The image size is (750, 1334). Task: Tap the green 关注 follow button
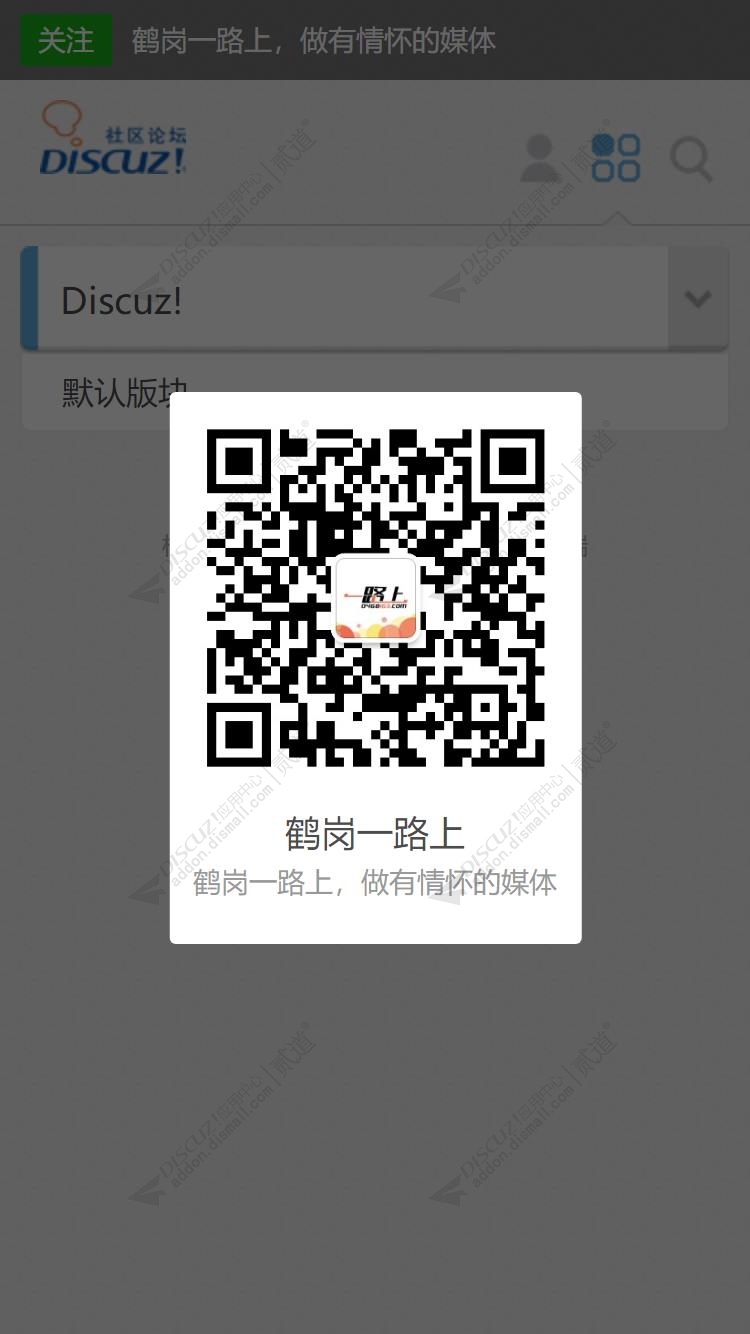(66, 40)
